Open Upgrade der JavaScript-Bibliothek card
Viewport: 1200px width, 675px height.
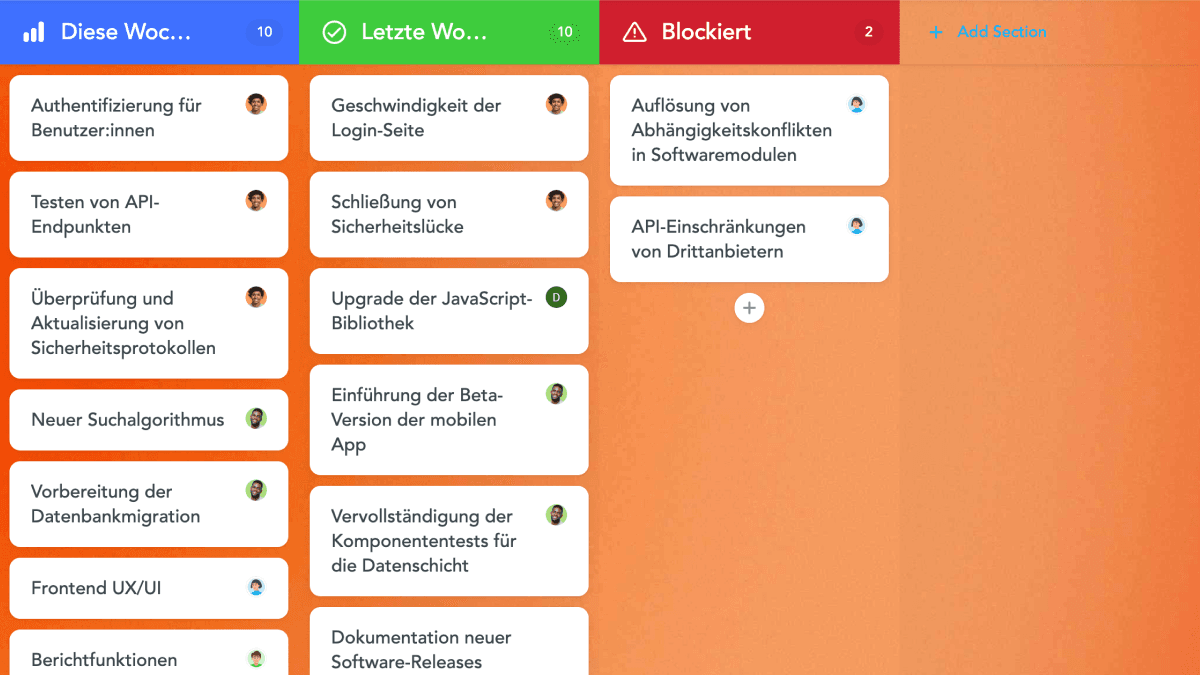[430, 311]
